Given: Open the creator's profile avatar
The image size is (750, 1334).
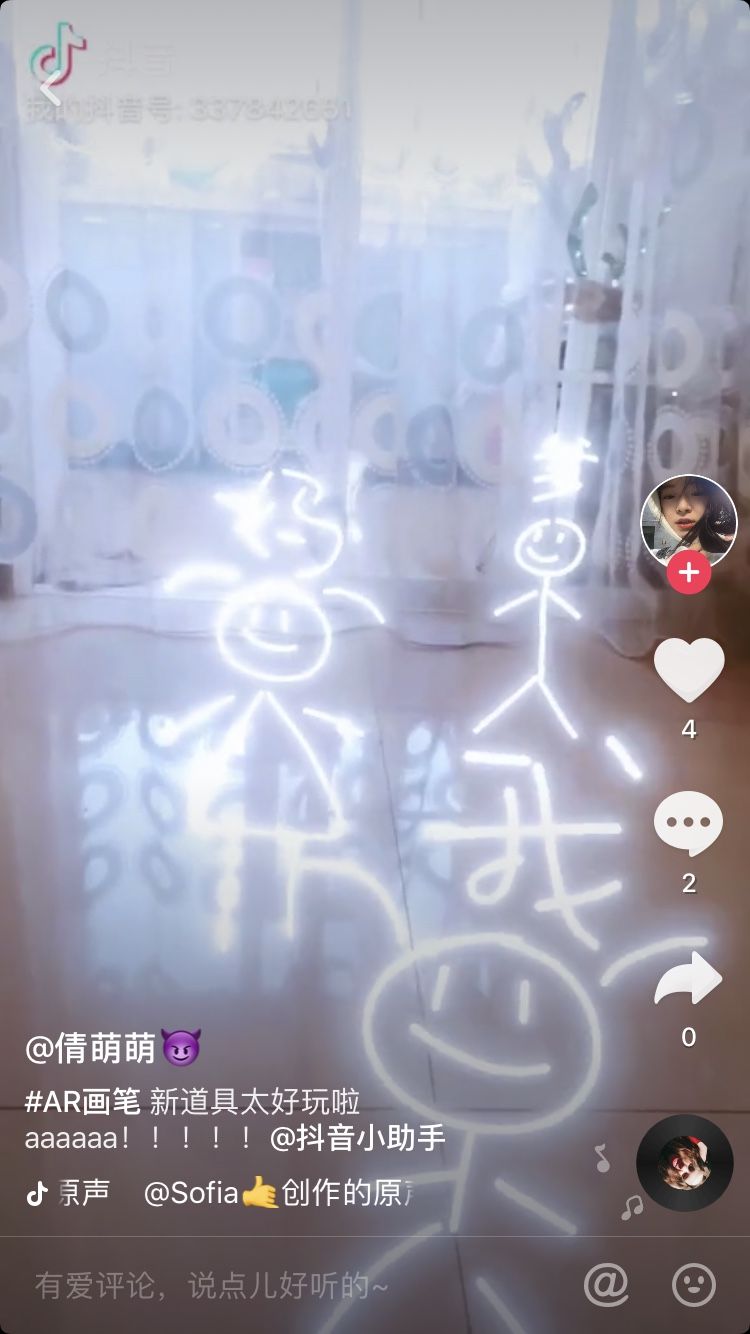Looking at the screenshot, I should tap(688, 521).
